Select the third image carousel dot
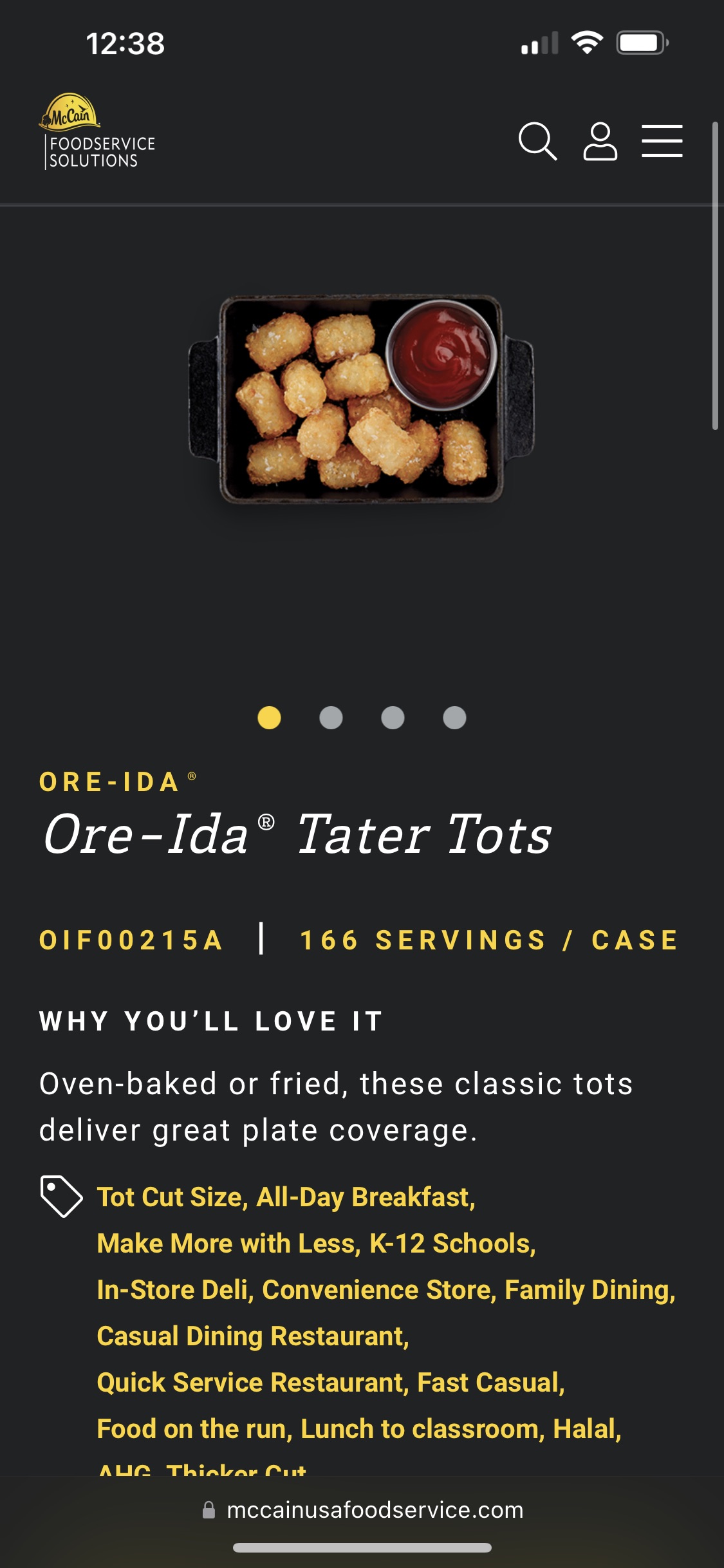This screenshot has width=724, height=1568. [x=393, y=717]
